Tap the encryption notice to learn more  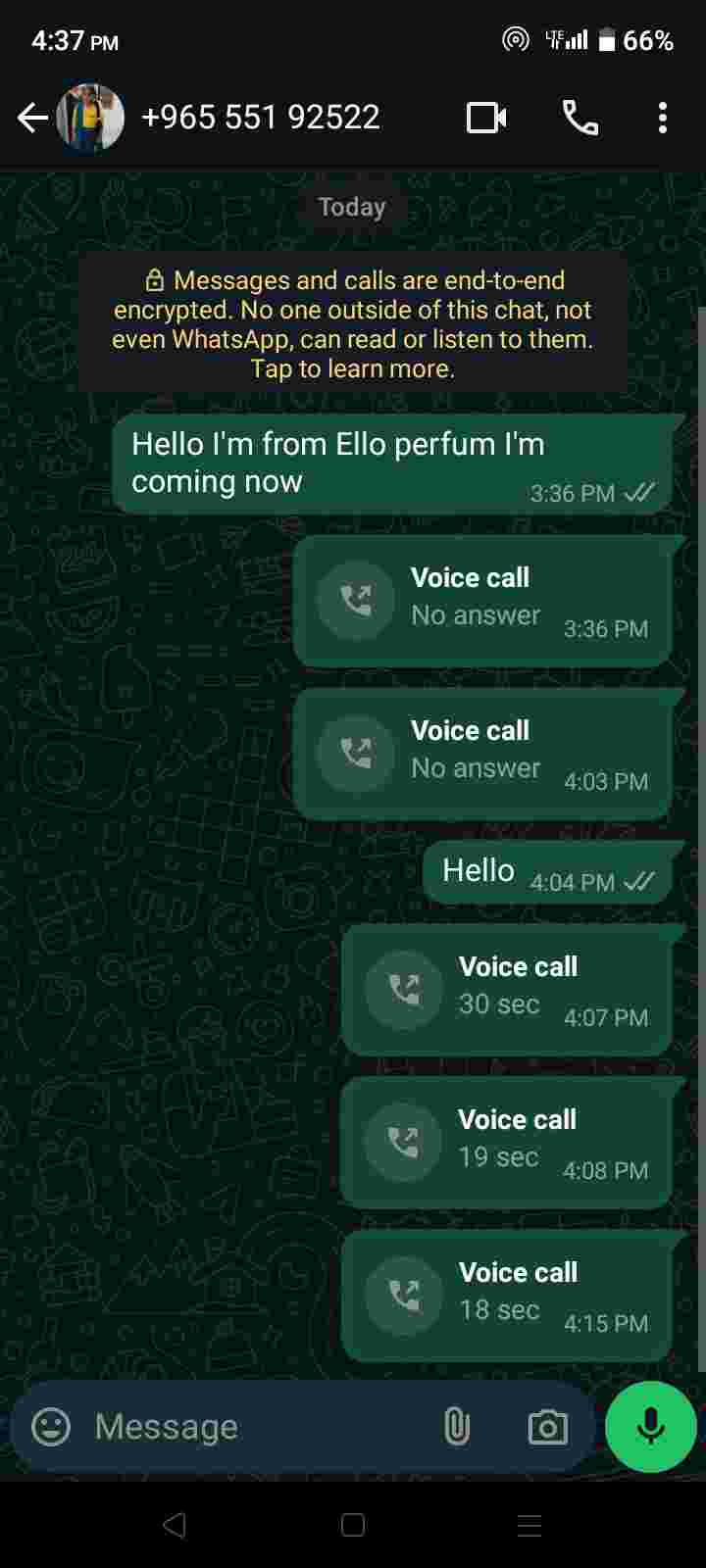[x=353, y=324]
